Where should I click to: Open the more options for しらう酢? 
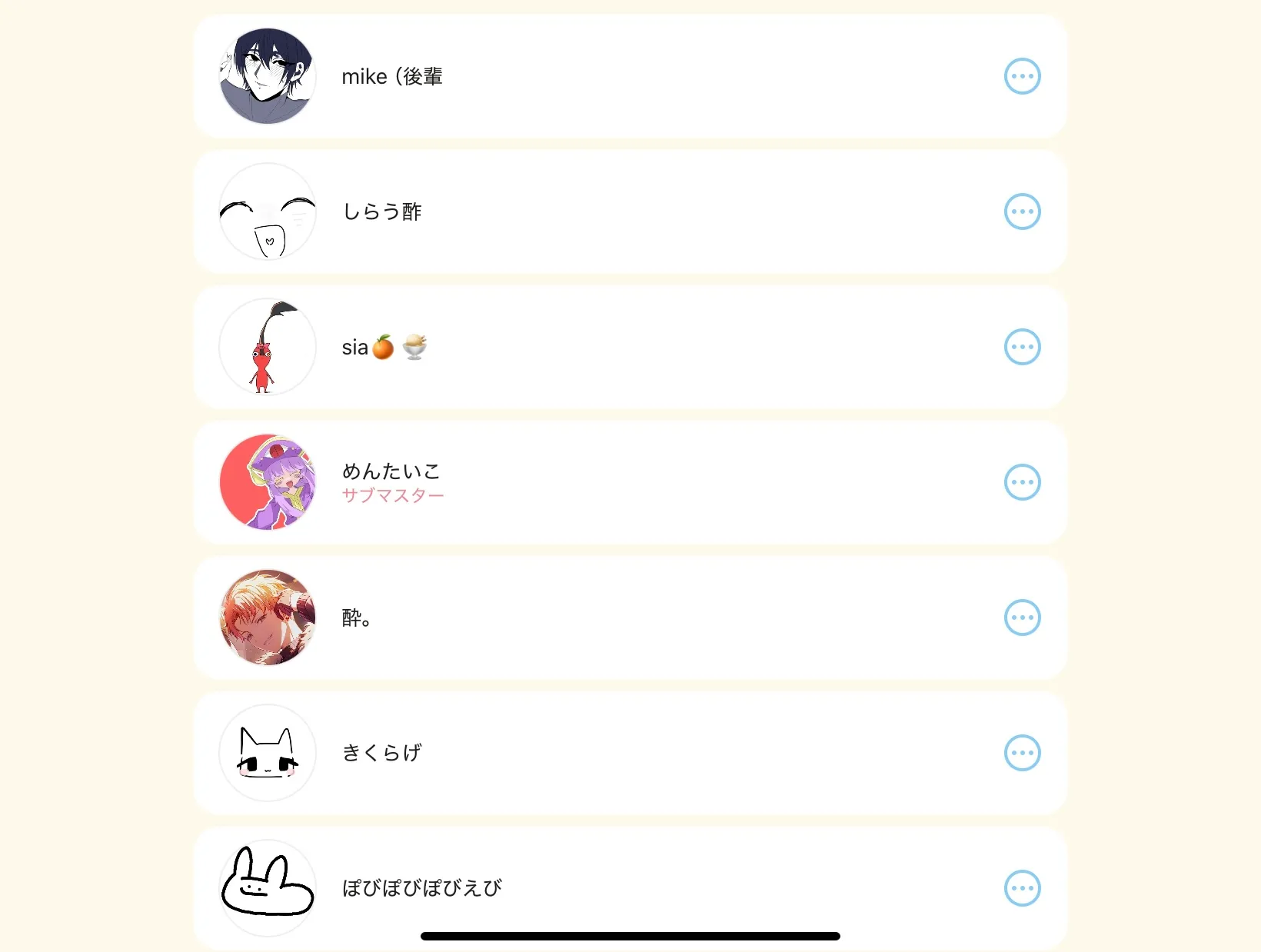click(x=1022, y=211)
